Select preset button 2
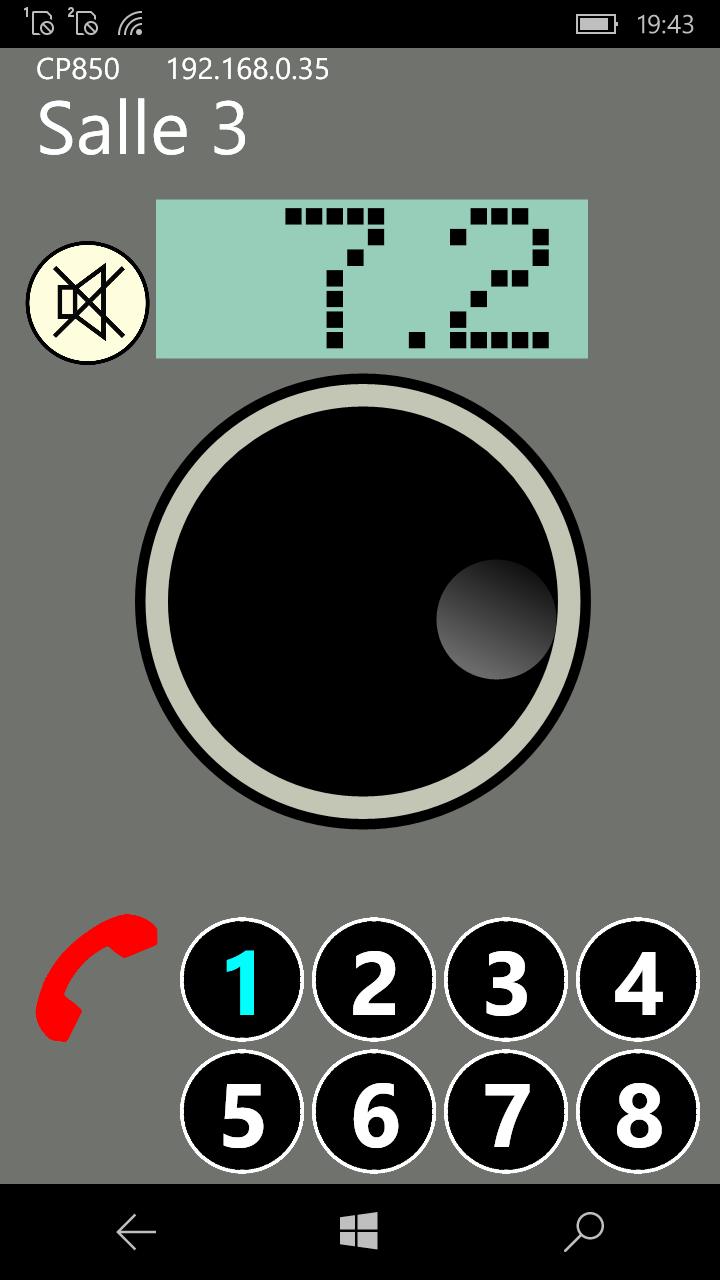Image resolution: width=720 pixels, height=1280 pixels. (374, 980)
